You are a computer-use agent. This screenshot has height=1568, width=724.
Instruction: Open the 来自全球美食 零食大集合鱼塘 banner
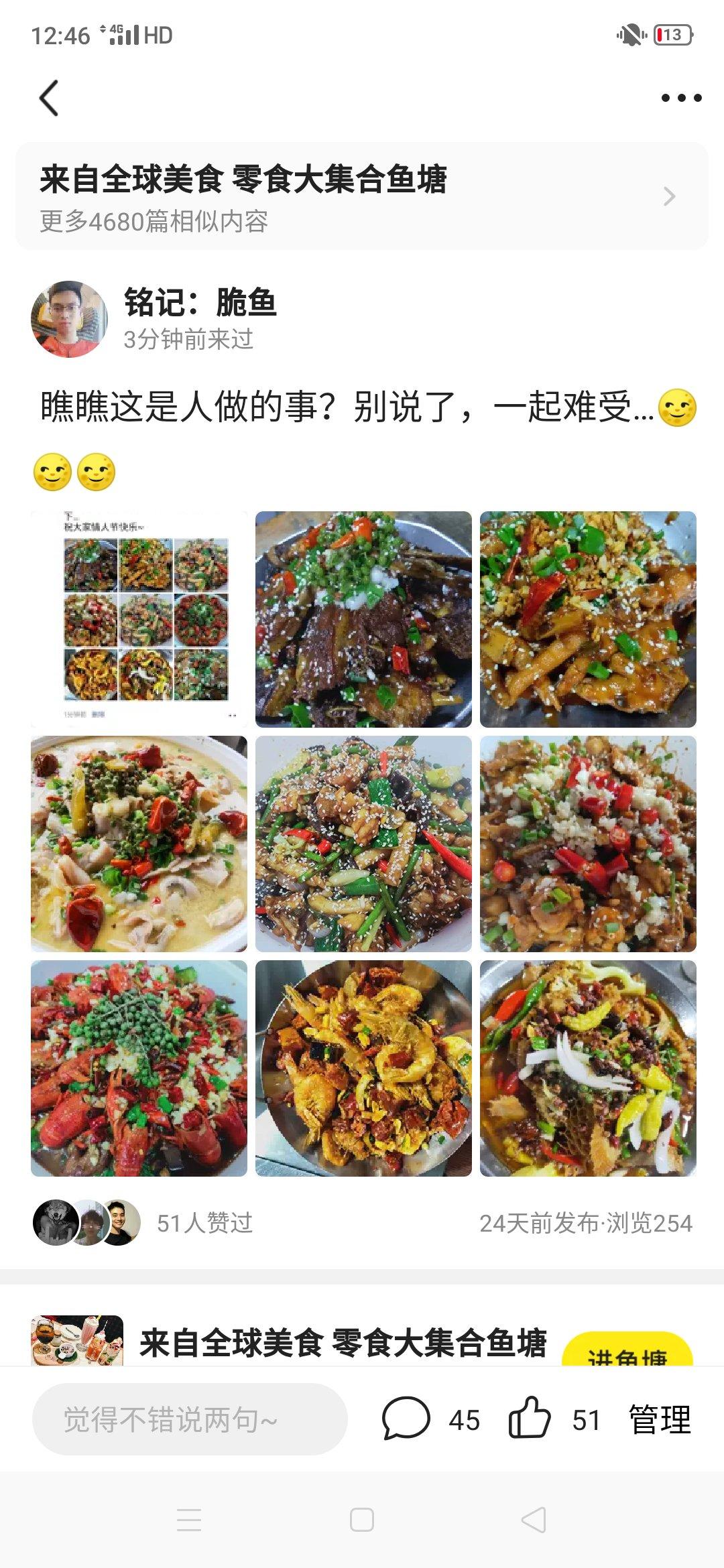tap(362, 196)
